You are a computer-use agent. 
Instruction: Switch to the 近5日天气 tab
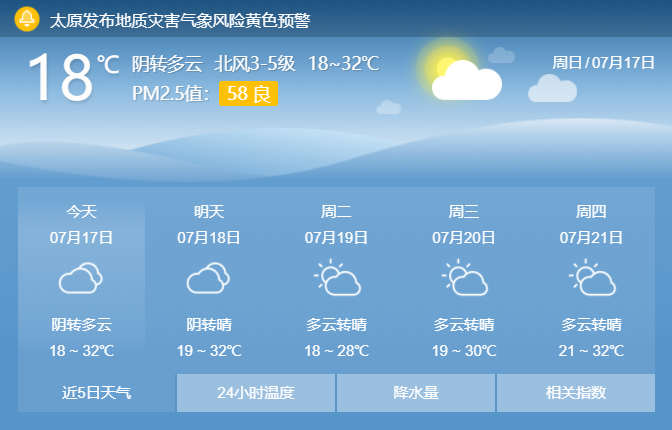pyautogui.click(x=97, y=393)
